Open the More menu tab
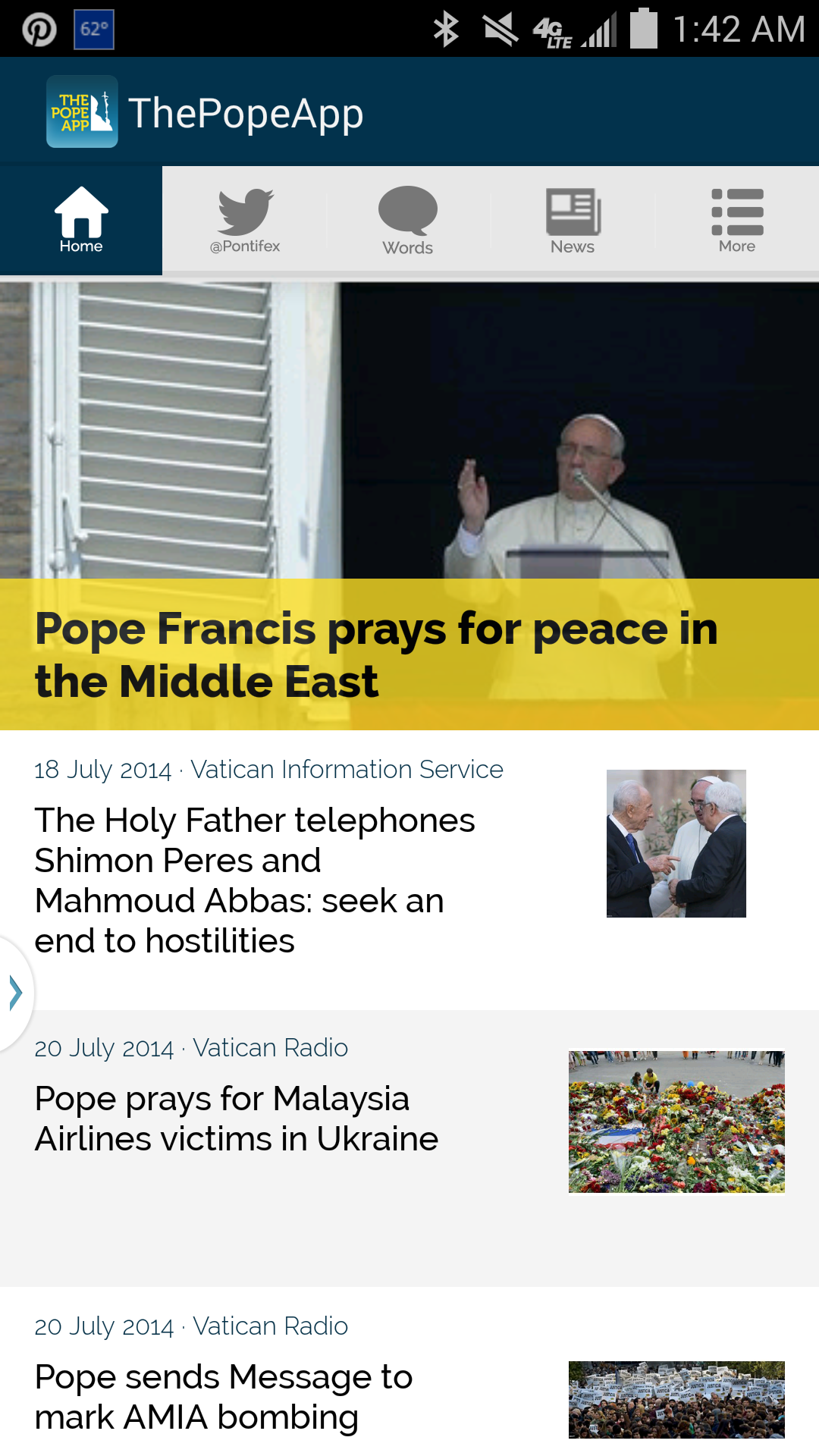Image resolution: width=819 pixels, height=1456 pixels. tap(737, 221)
